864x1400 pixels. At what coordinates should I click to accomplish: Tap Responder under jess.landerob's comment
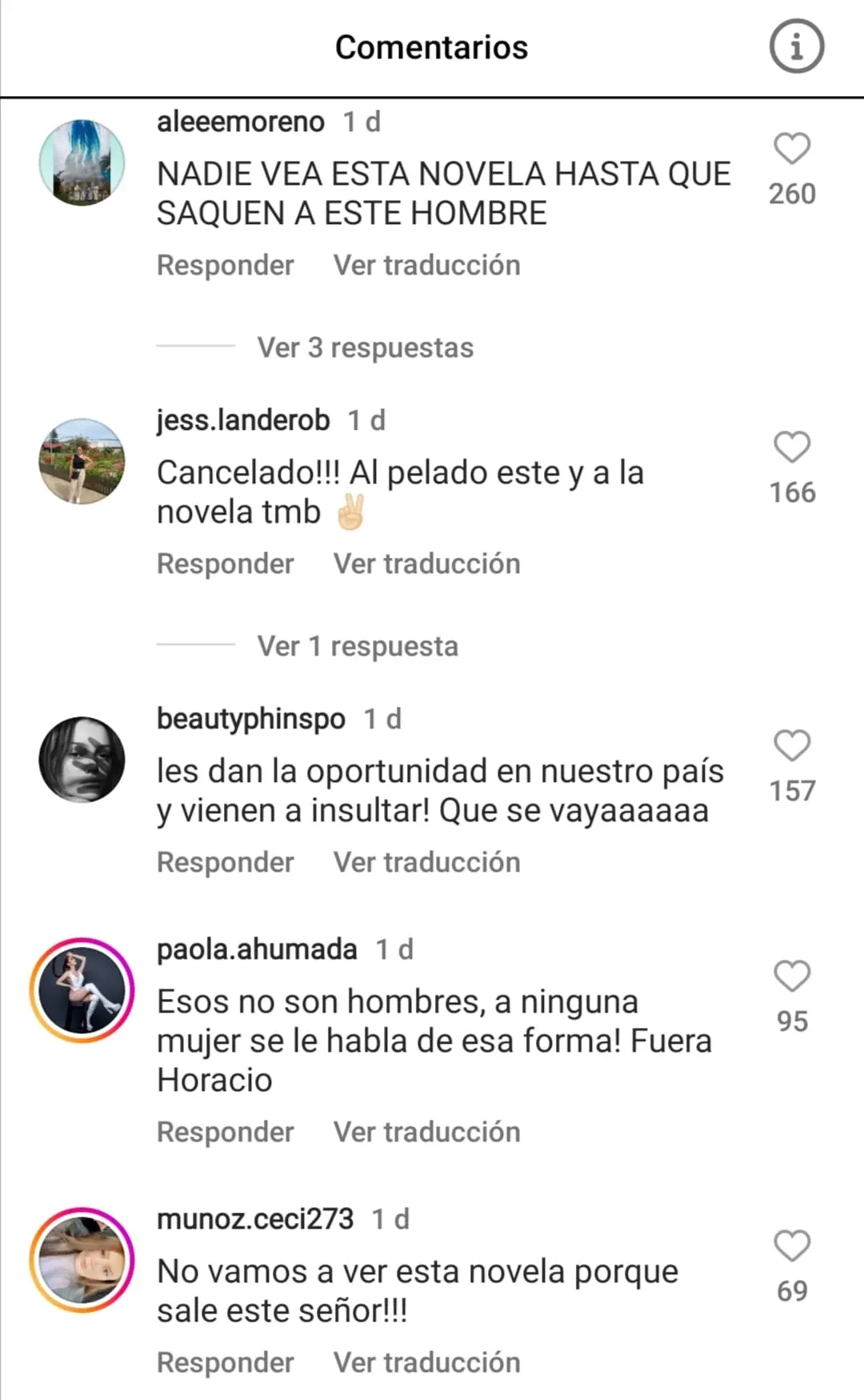click(x=225, y=564)
